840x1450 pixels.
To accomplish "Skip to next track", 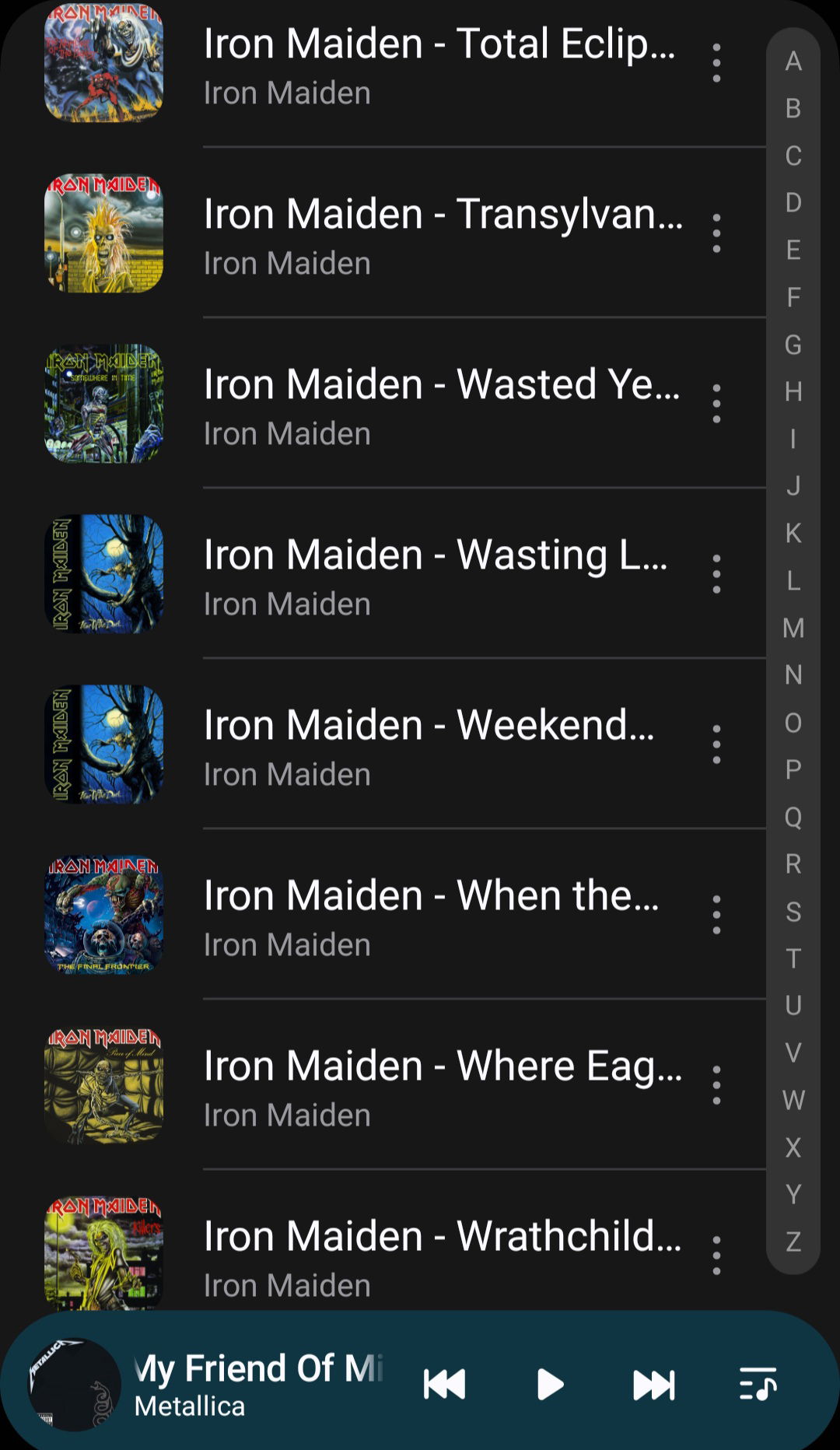I will (654, 1385).
